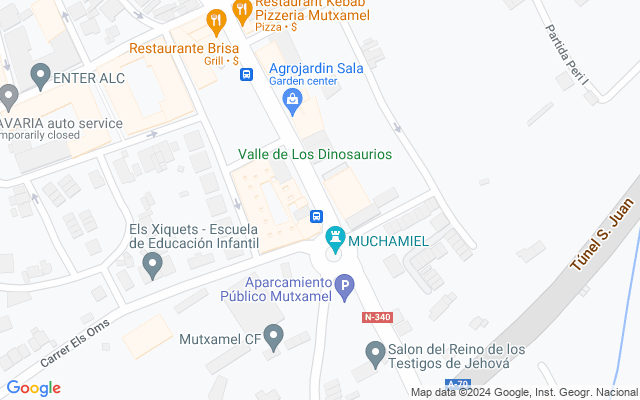
Task: Open Aparcamiento Público Mutxamel parking pin
Action: pyautogui.click(x=344, y=288)
